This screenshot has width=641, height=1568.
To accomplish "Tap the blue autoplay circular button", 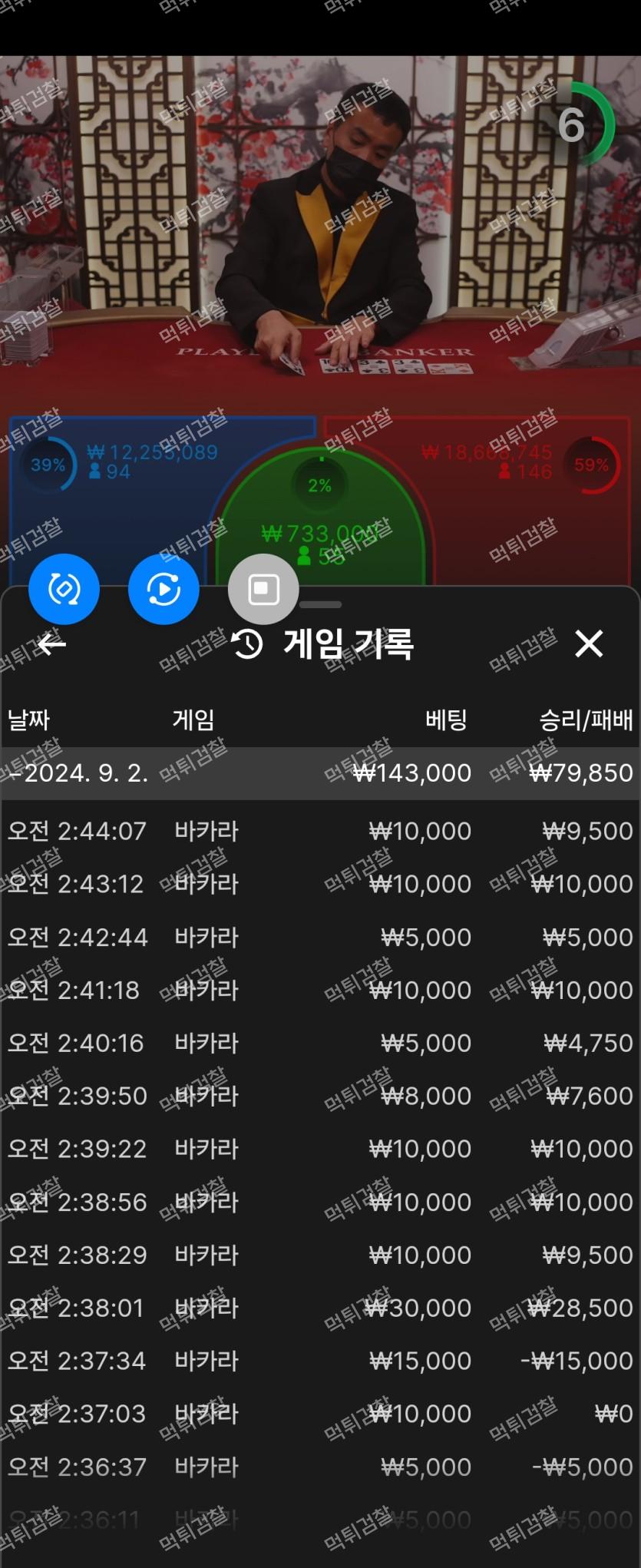I will pos(164,589).
